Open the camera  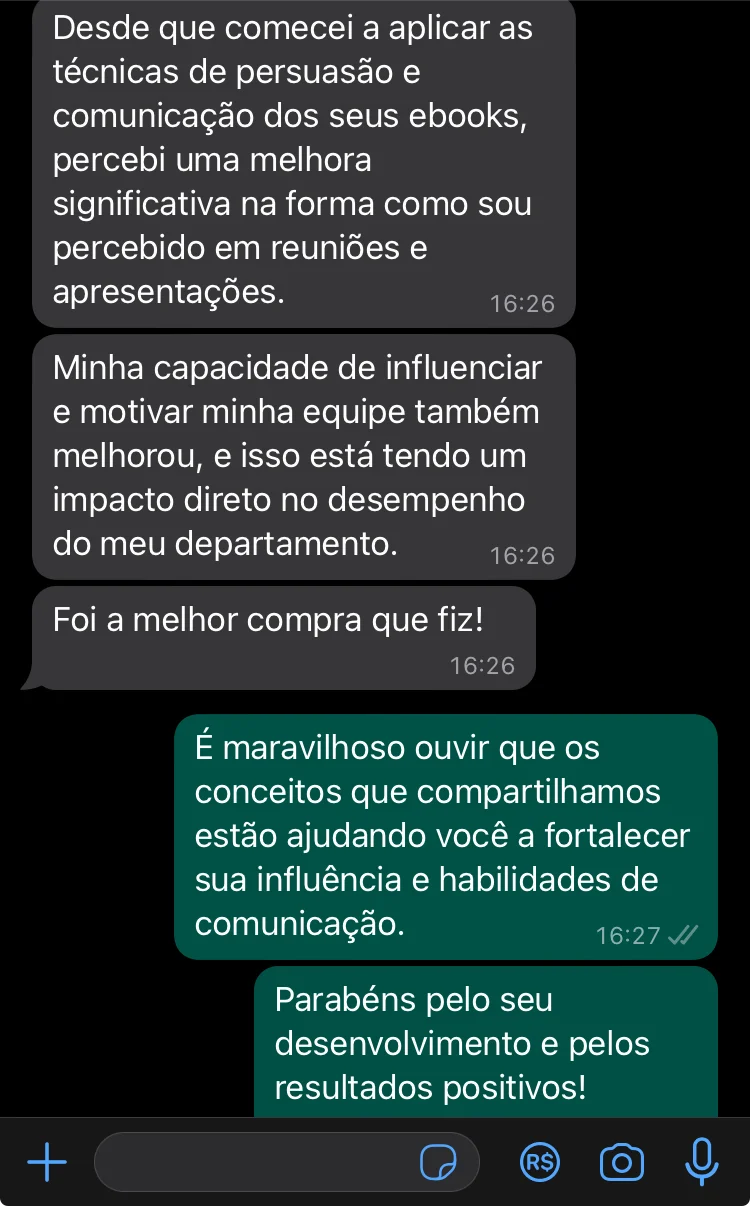[621, 1162]
